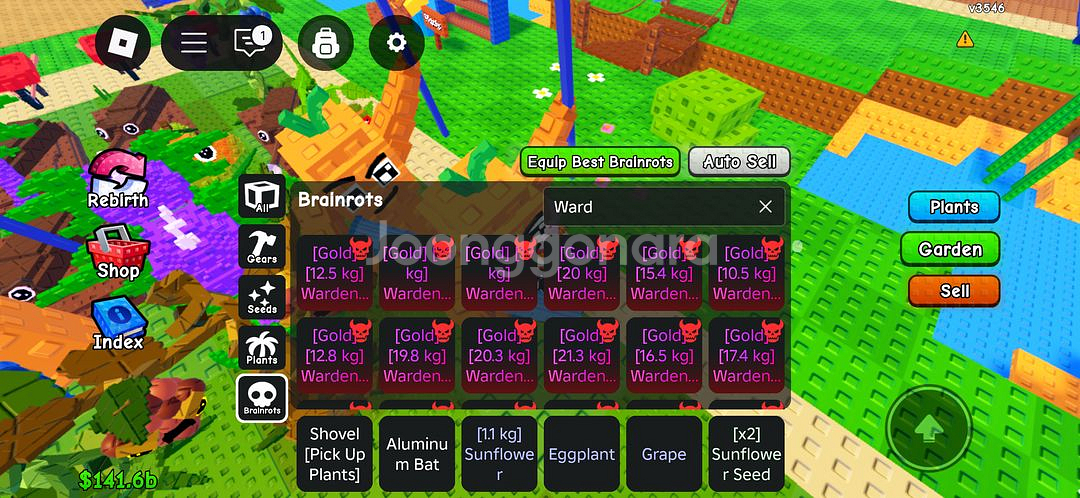Switch to the Seeds tab
The height and width of the screenshot is (498, 1080).
point(262,297)
